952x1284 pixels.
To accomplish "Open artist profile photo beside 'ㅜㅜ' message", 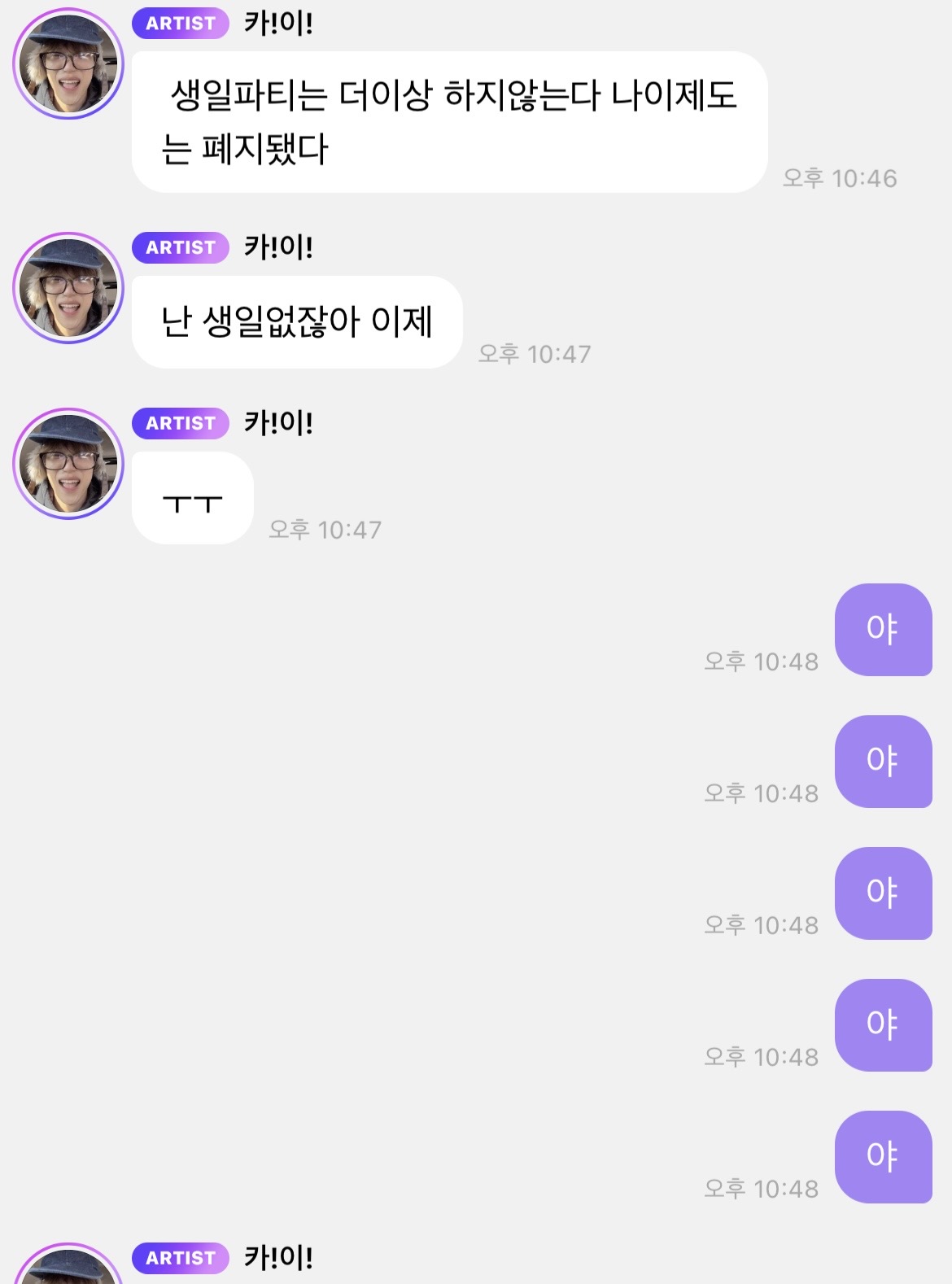I will click(68, 464).
